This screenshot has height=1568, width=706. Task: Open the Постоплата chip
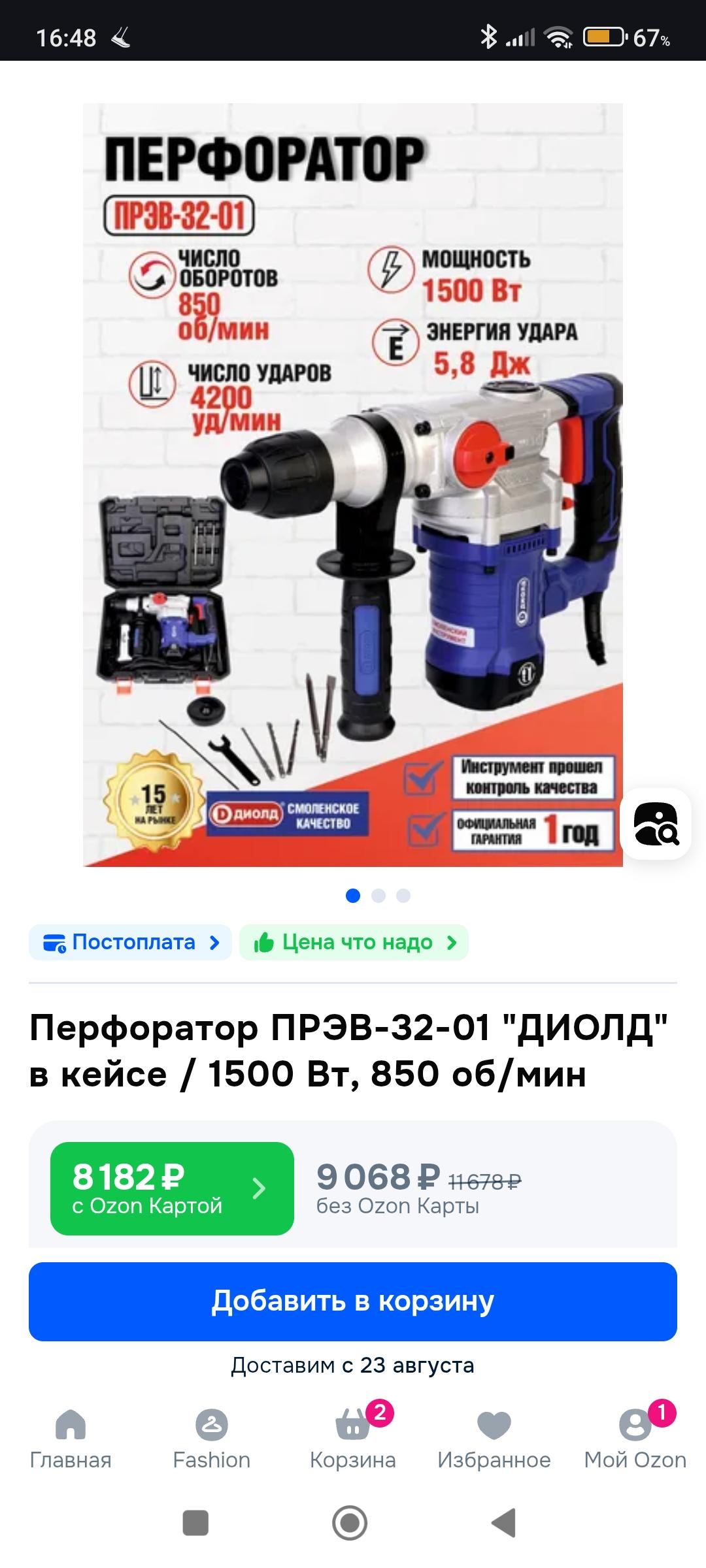click(130, 942)
